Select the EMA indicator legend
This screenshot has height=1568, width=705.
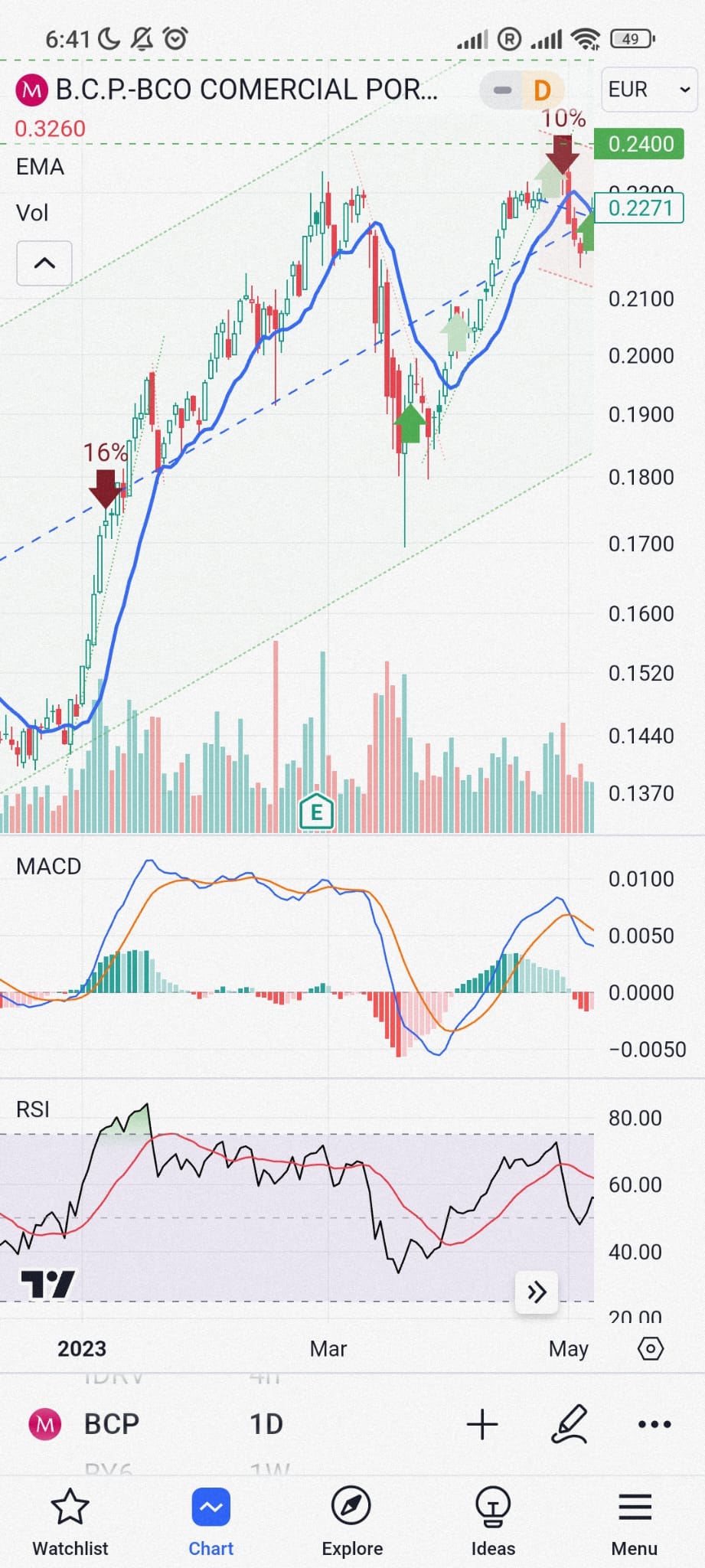tap(40, 167)
